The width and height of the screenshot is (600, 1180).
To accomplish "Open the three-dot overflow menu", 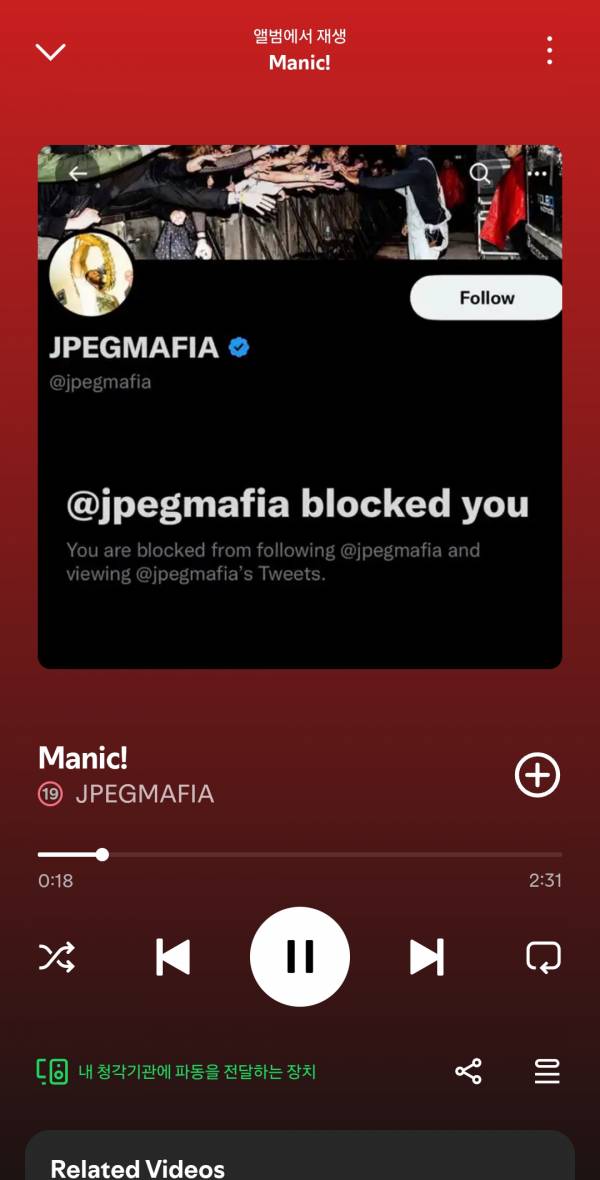I will 549,51.
